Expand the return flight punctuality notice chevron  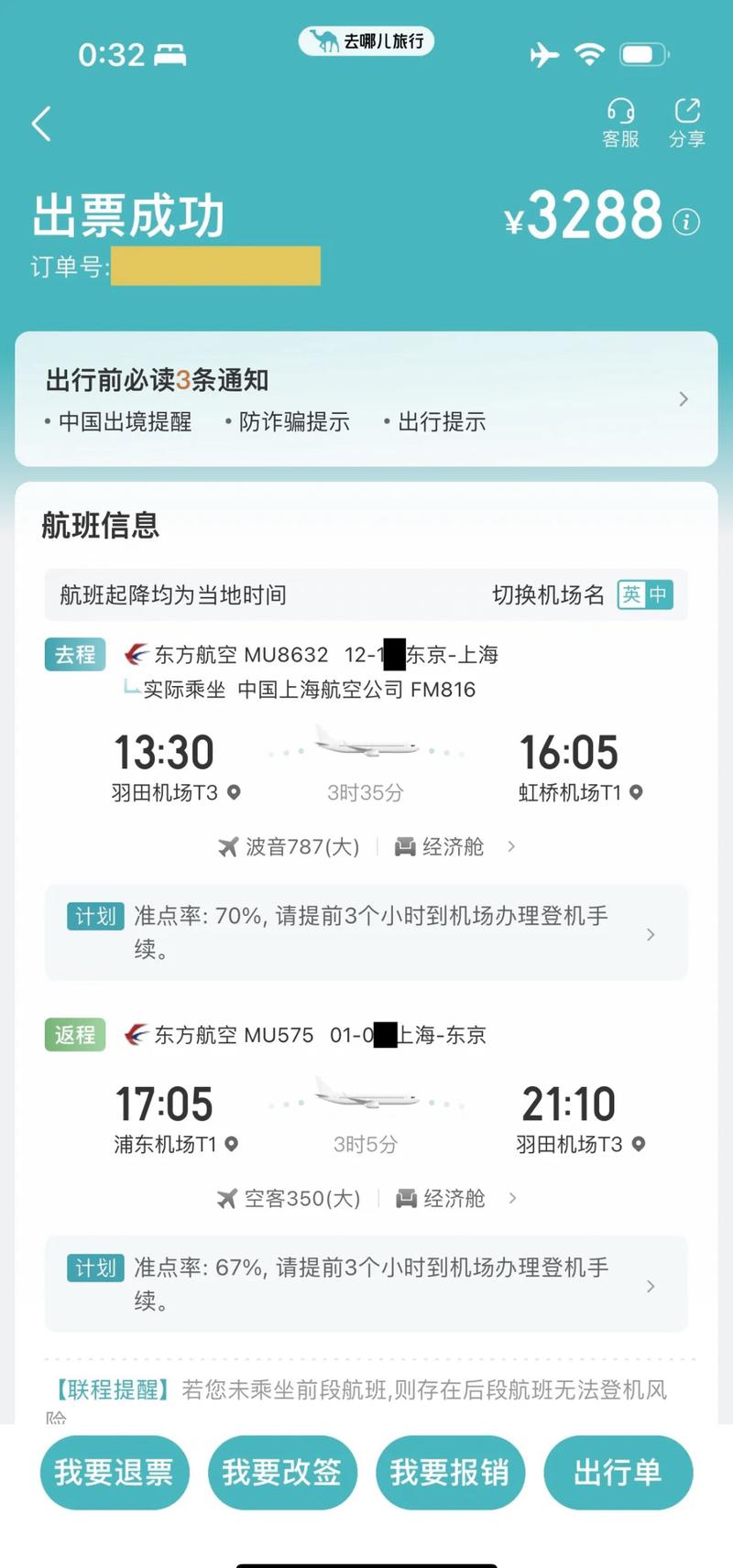pyautogui.click(x=651, y=1285)
